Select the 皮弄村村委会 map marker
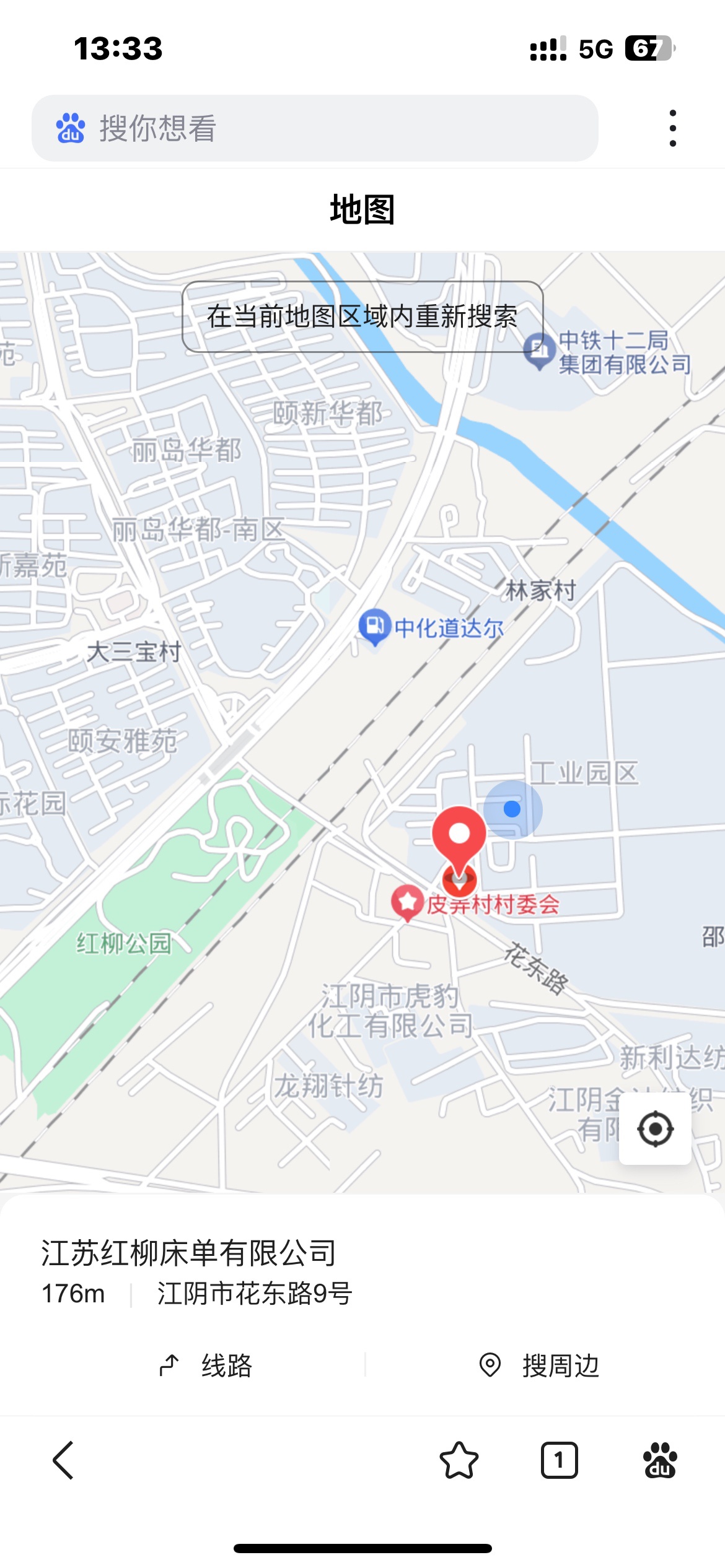The height and width of the screenshot is (1568, 725). click(x=407, y=903)
